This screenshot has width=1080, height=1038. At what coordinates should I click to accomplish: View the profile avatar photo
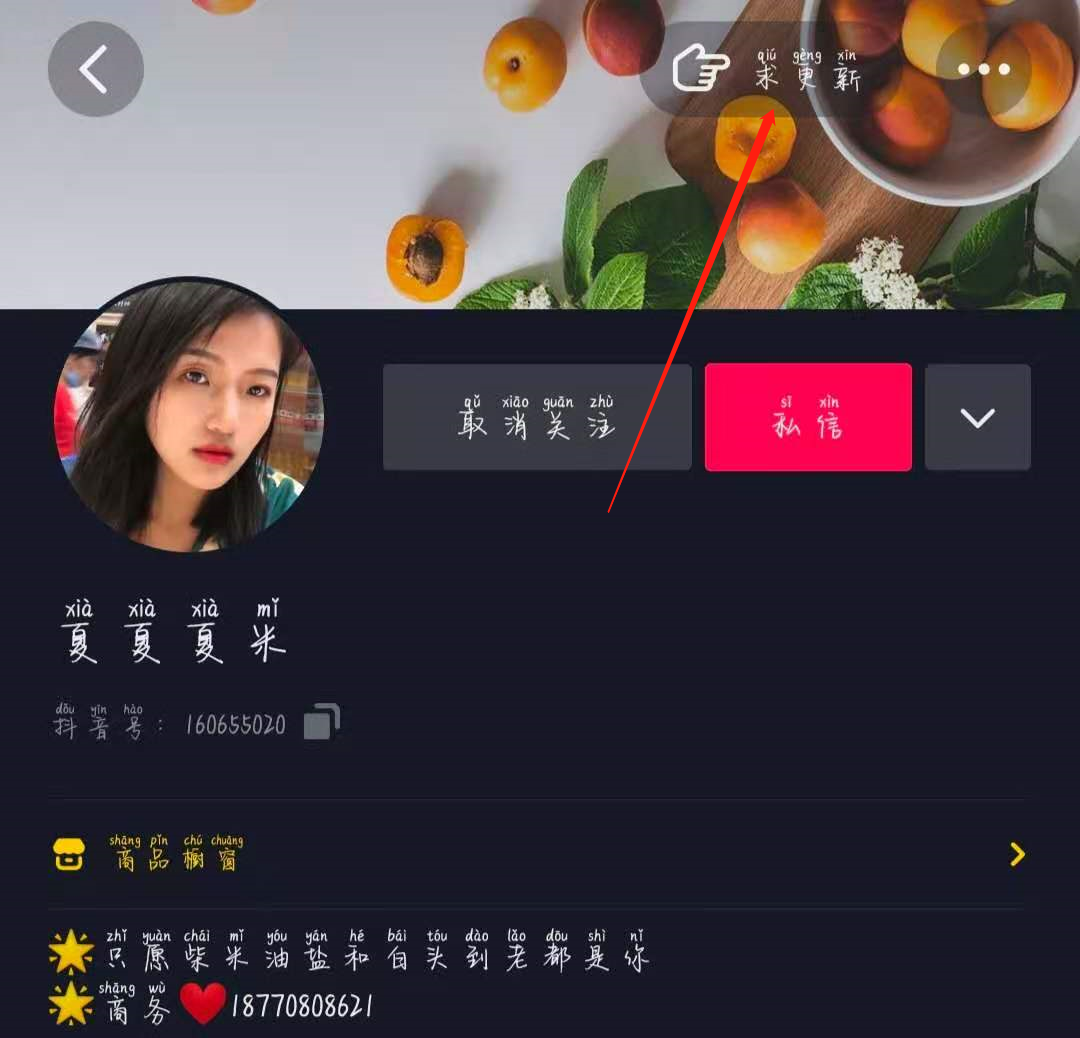[189, 414]
